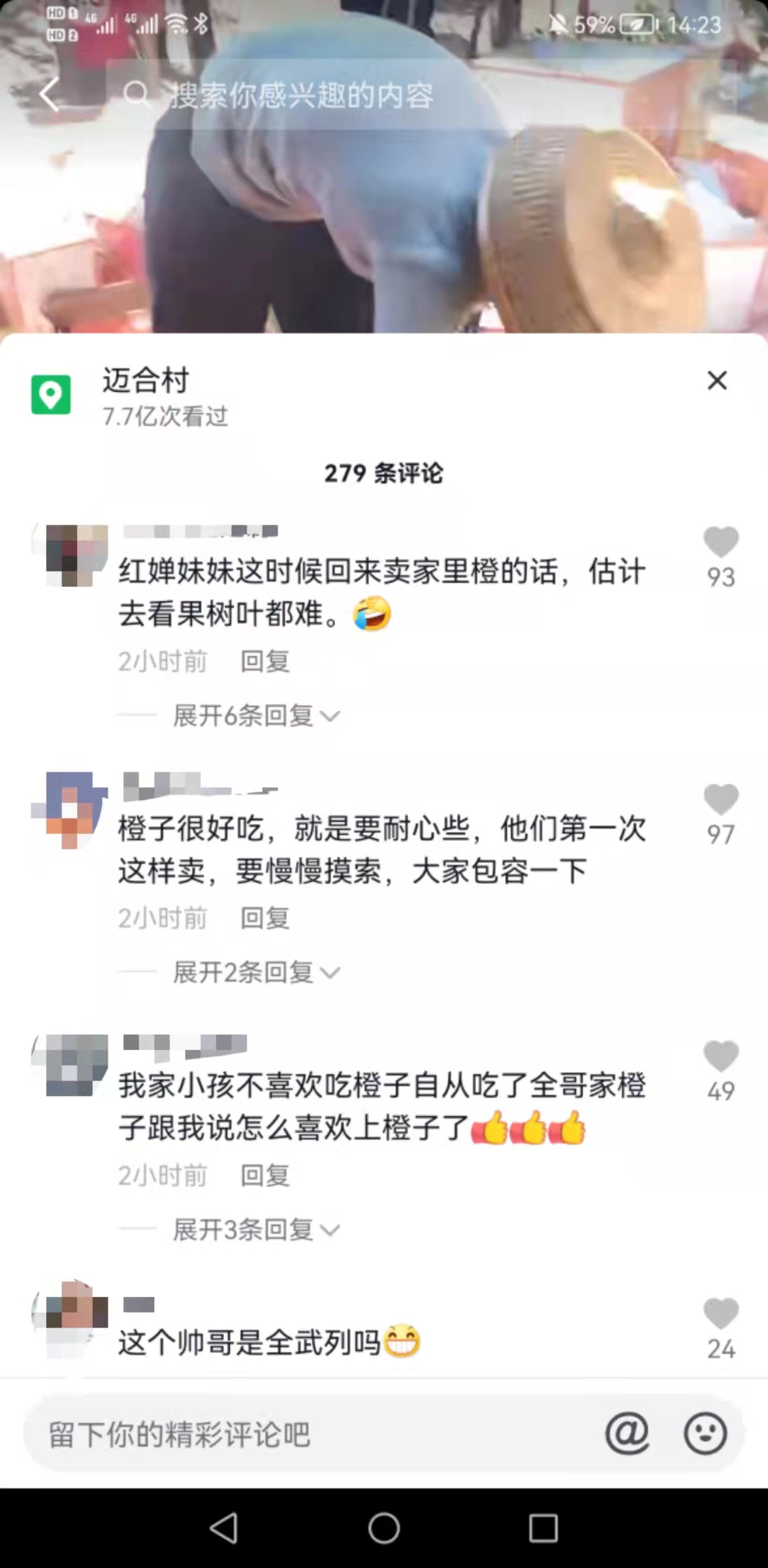Screen dimensions: 768x1568
Task: Close the comments panel with the X
Action: (718, 381)
